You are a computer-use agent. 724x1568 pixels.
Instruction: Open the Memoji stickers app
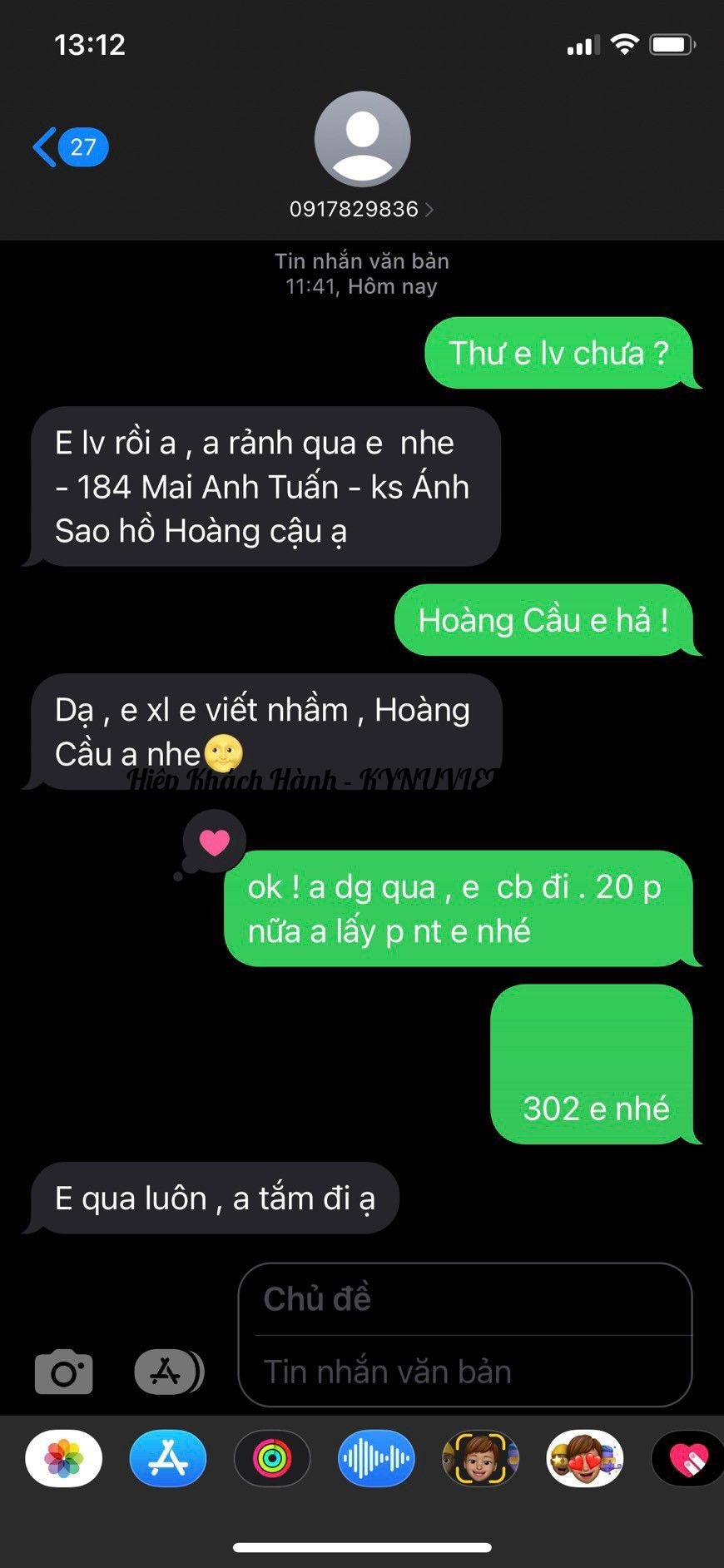pyautogui.click(x=584, y=1459)
